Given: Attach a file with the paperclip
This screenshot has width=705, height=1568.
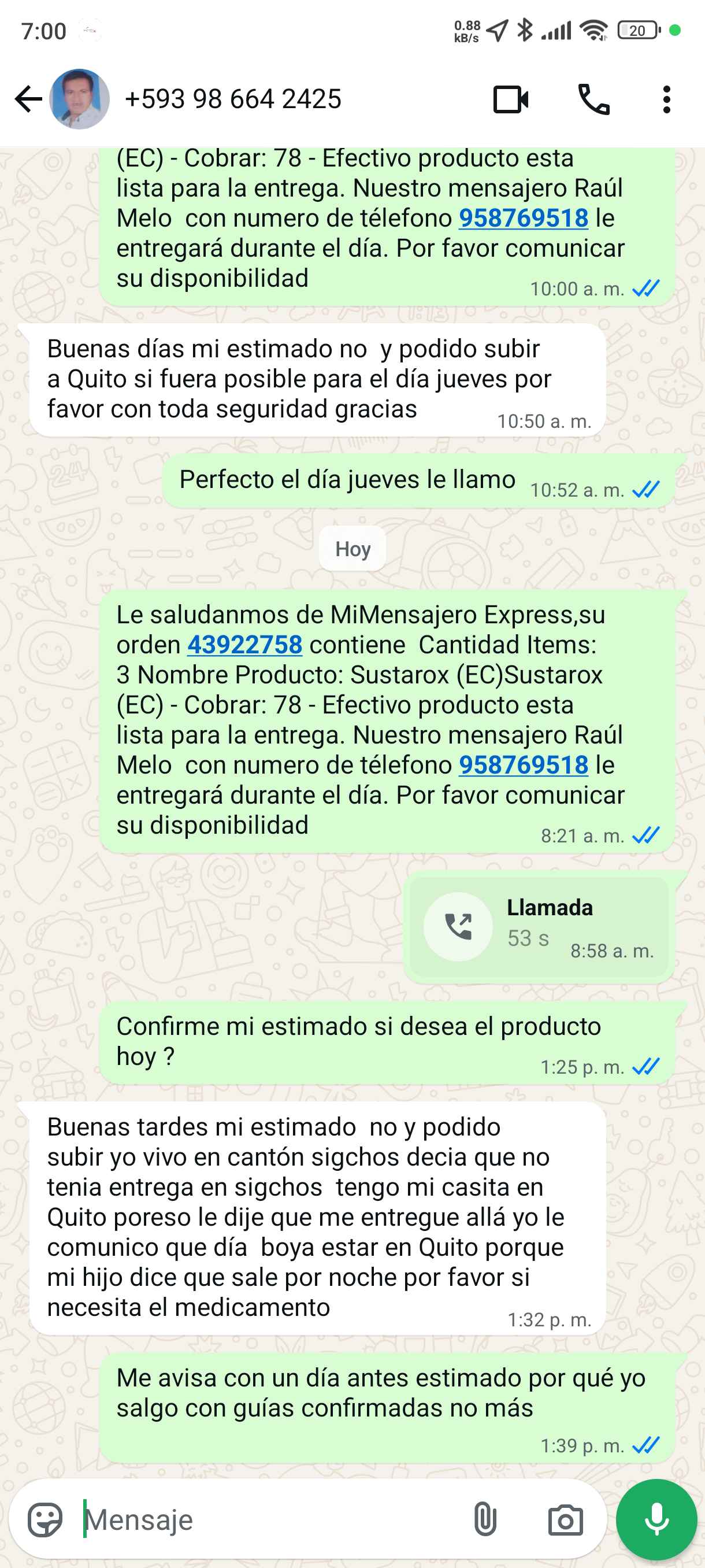Looking at the screenshot, I should tap(485, 1520).
